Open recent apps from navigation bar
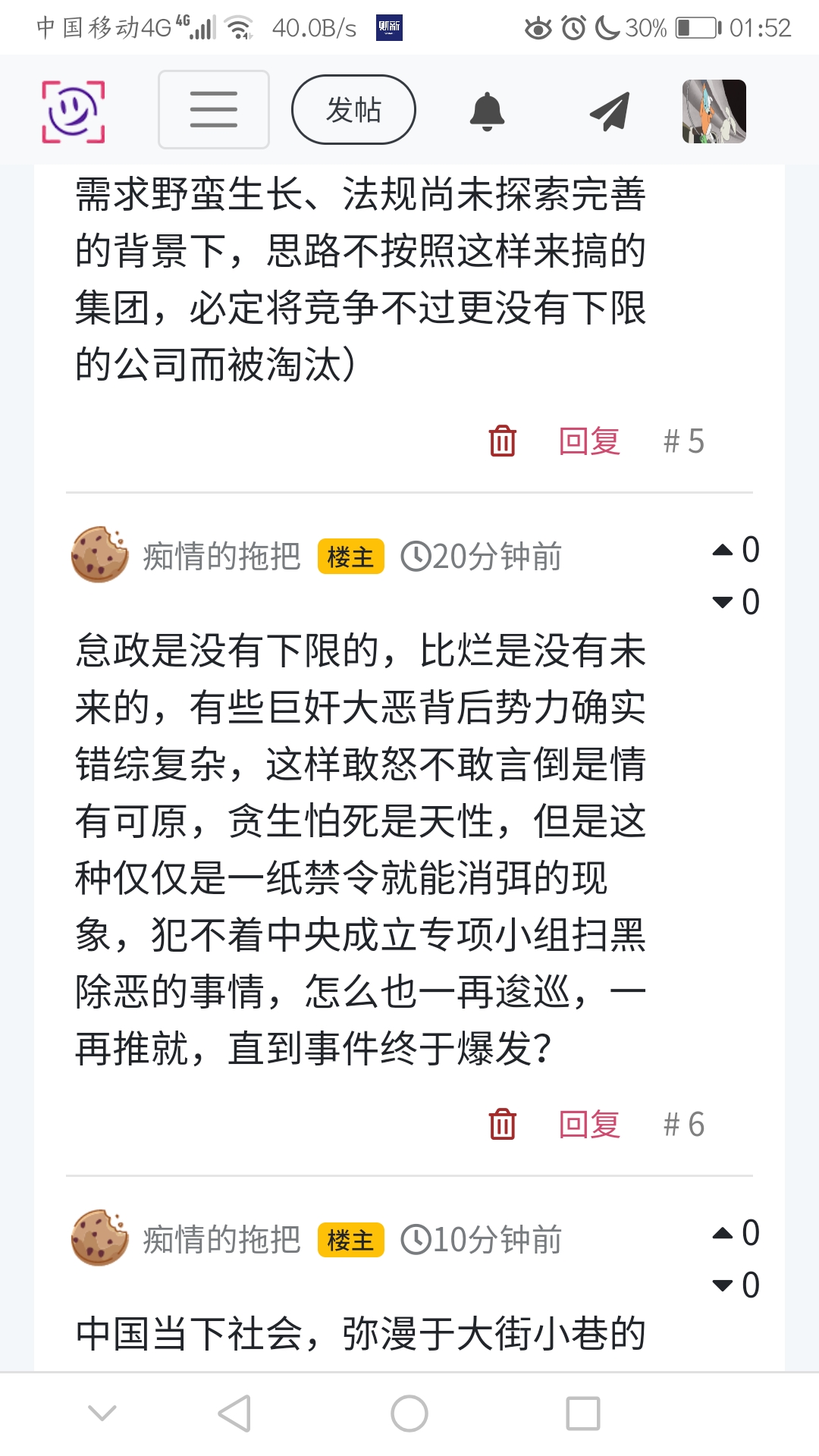Screen dimensions: 819x1456 [x=582, y=1414]
